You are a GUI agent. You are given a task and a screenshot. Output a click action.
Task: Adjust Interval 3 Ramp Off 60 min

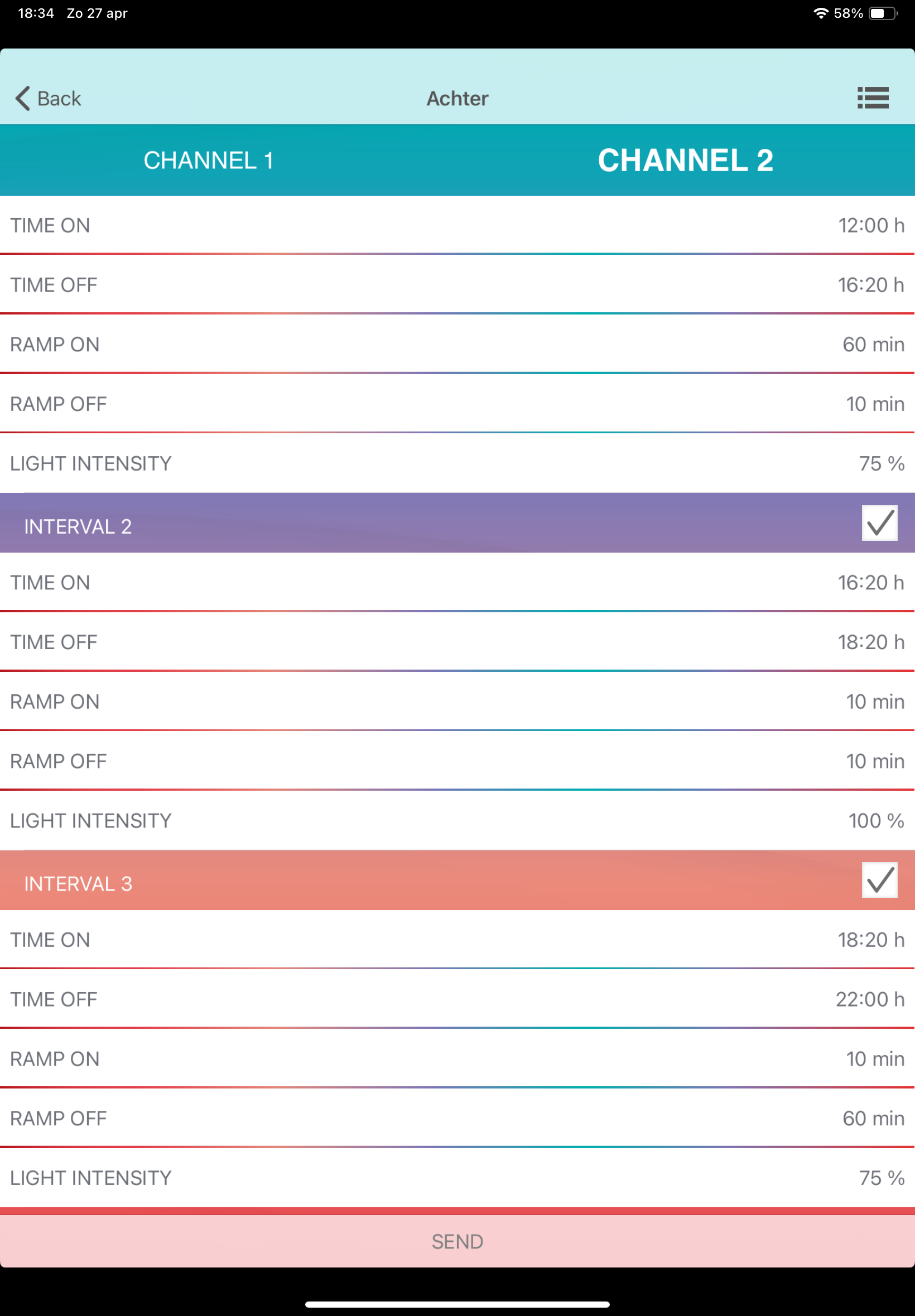872,1119
